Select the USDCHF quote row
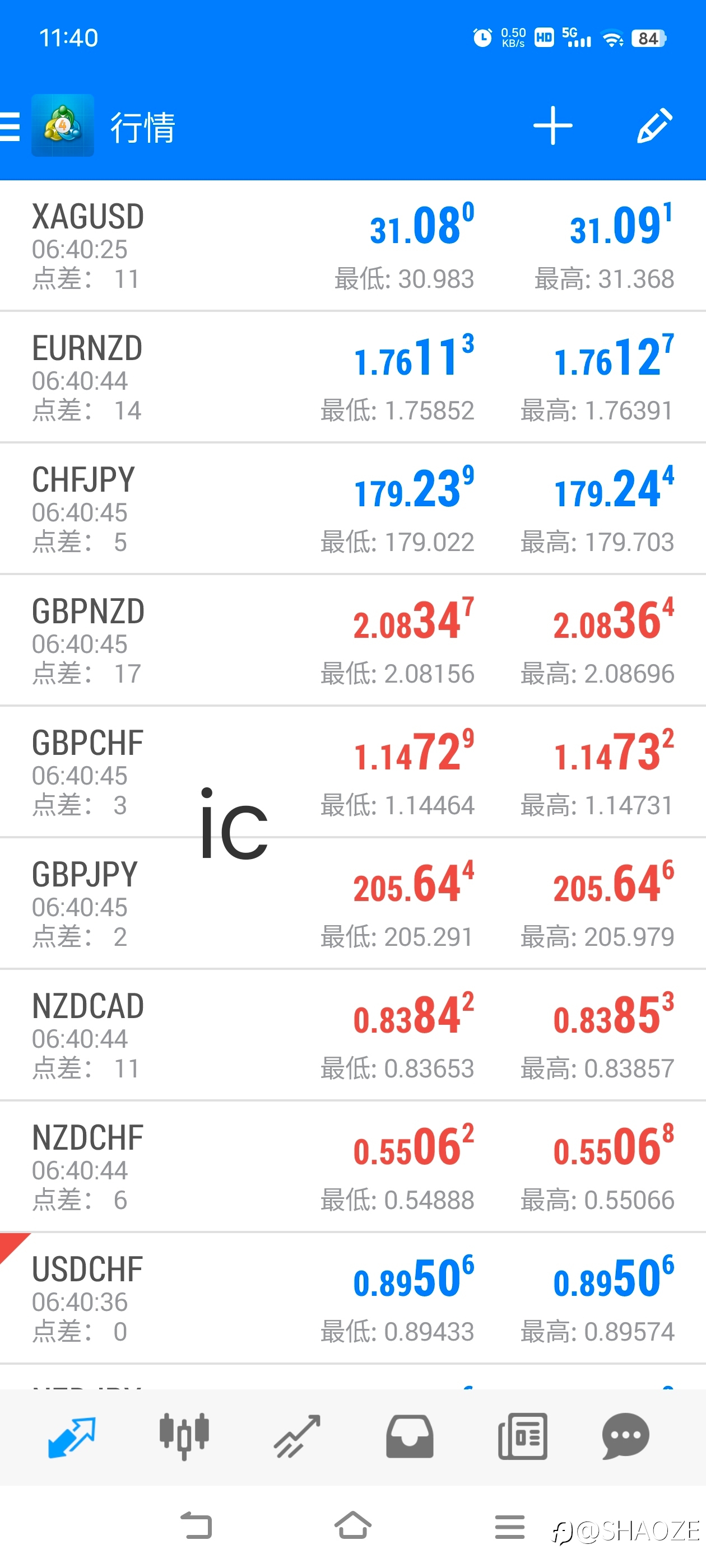 352,1298
